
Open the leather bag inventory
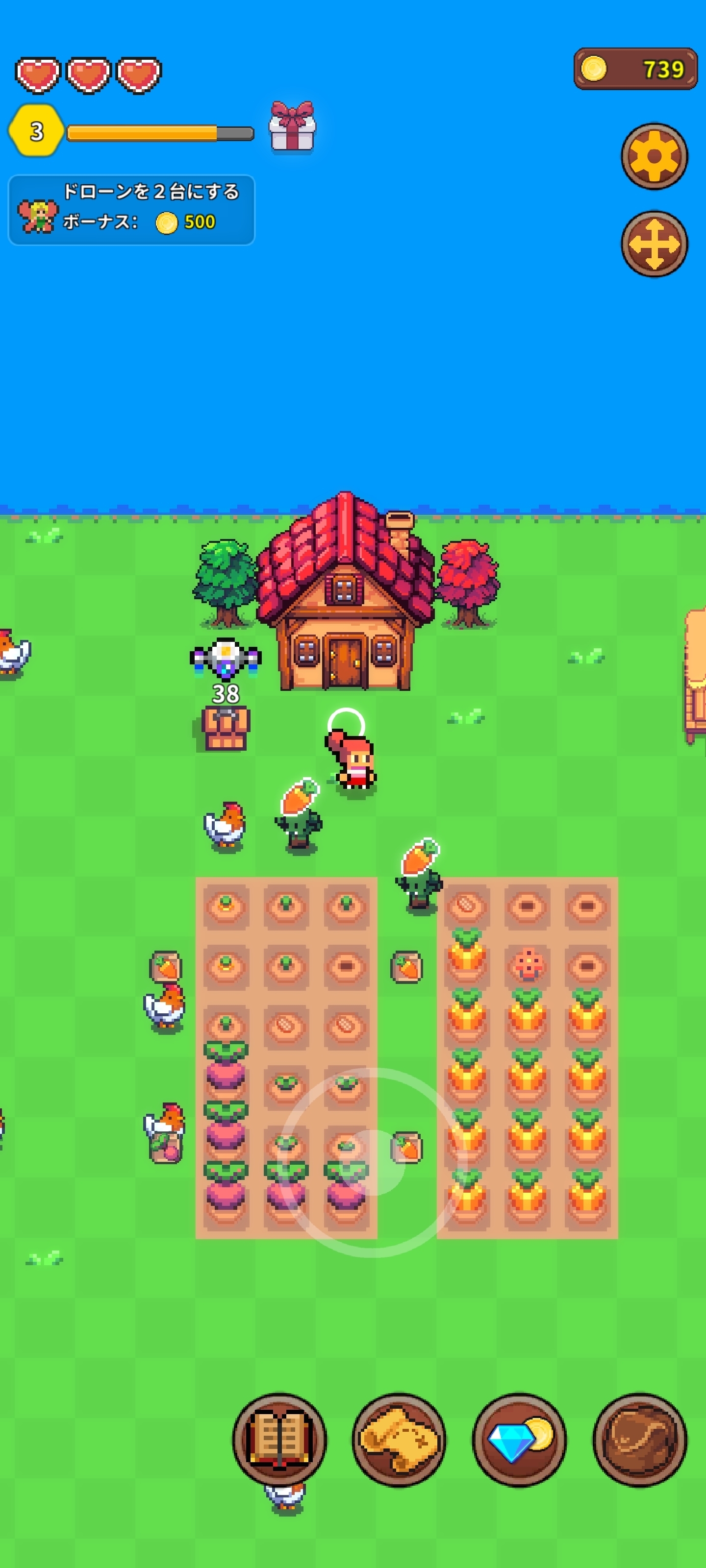(640, 1440)
